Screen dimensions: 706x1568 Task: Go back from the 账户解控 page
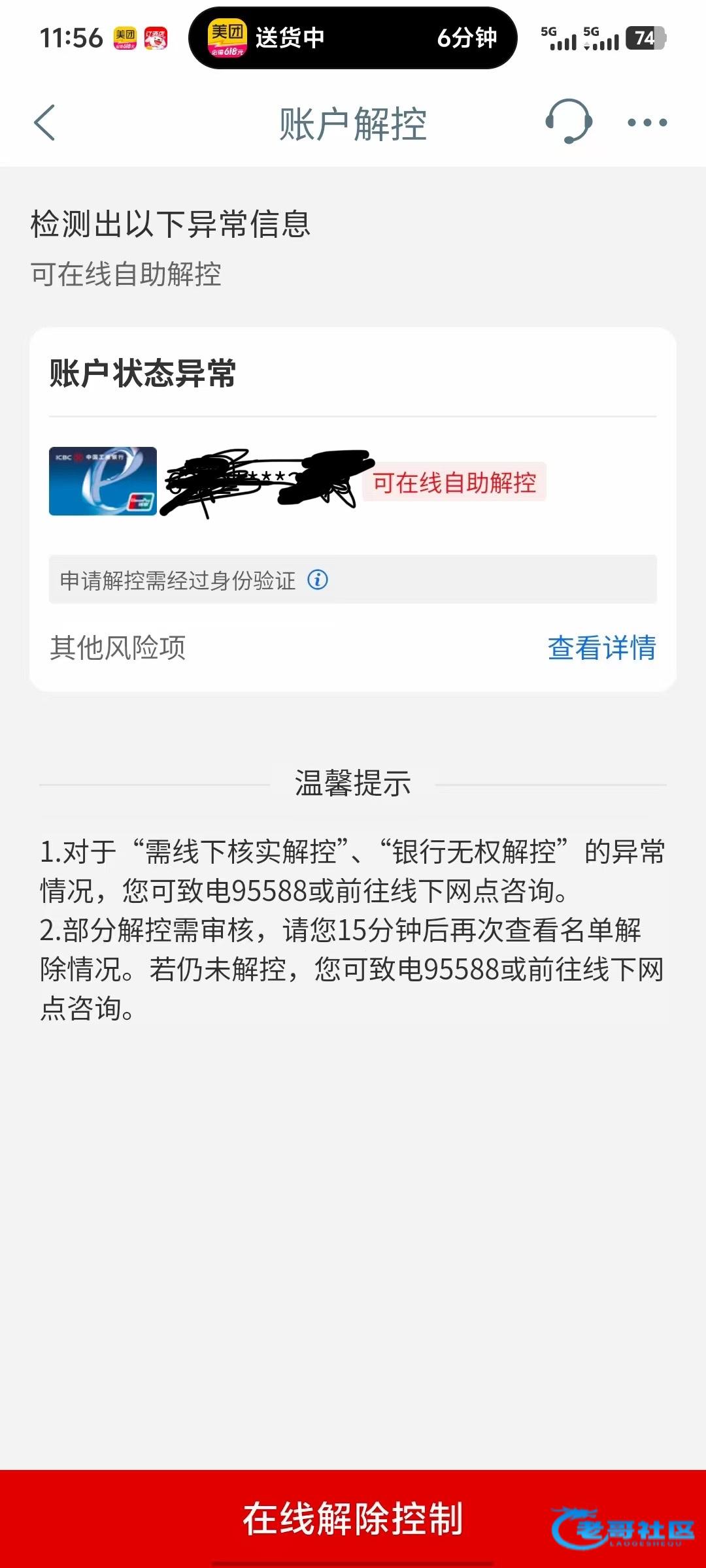pos(44,123)
